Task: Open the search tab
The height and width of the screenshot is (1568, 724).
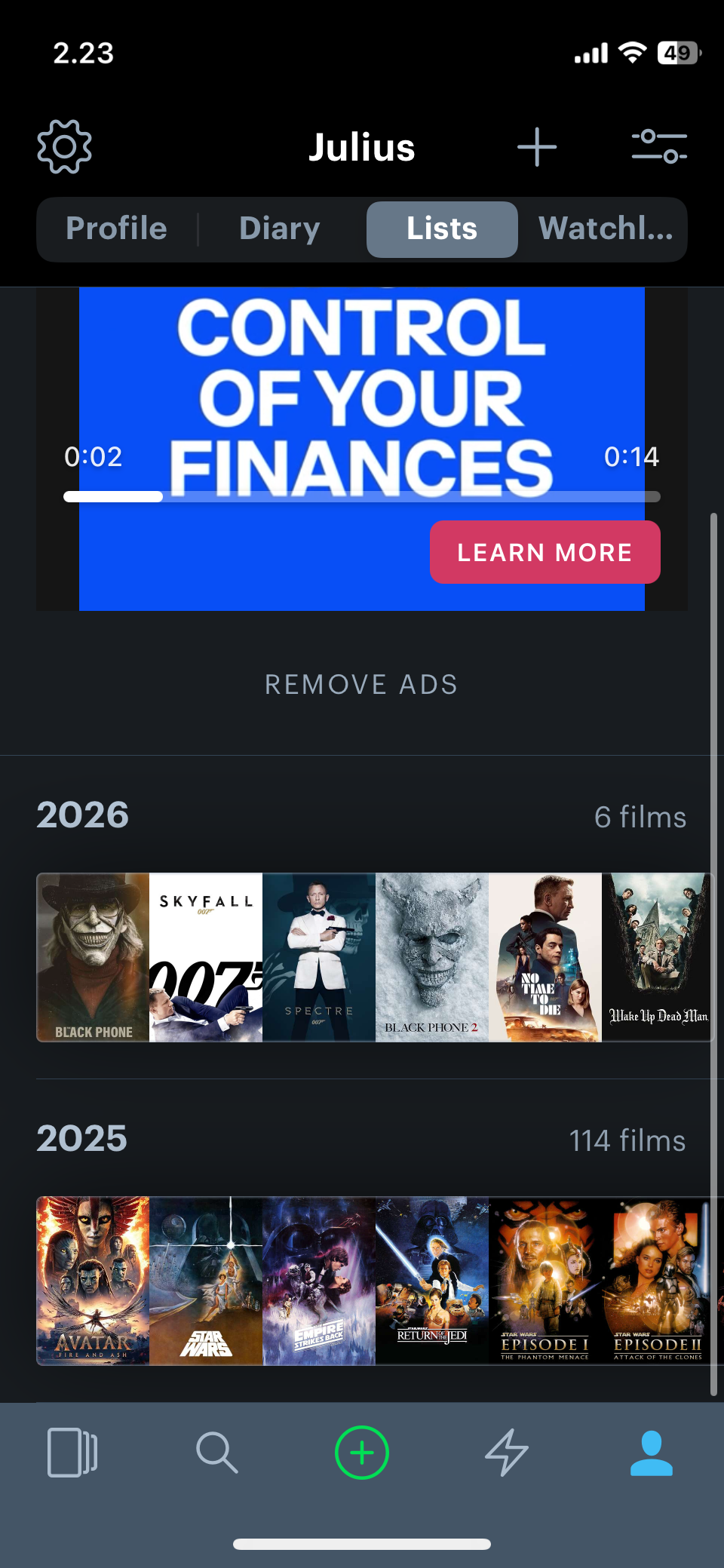Action: [x=217, y=1453]
